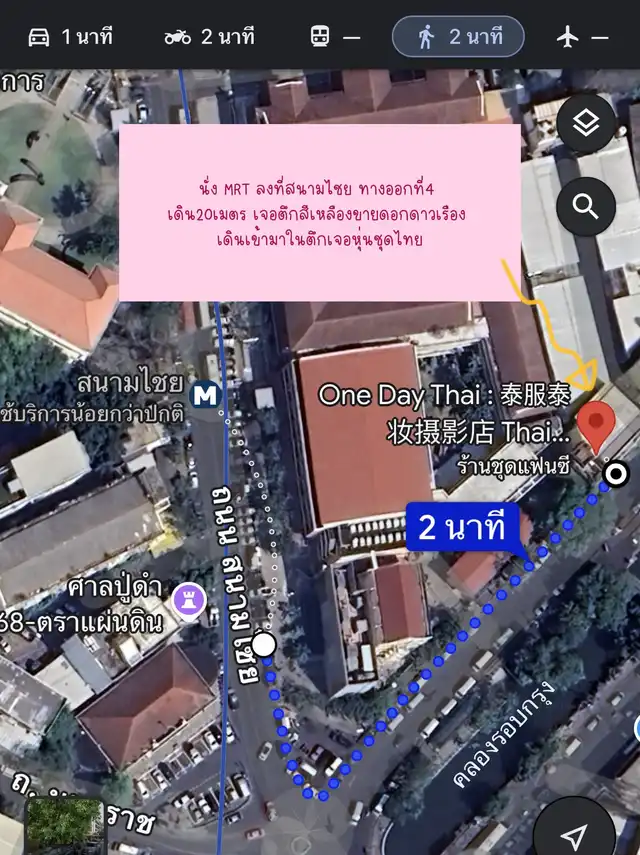Choose the public transit travel mode
This screenshot has height=855, width=640.
coord(335,37)
